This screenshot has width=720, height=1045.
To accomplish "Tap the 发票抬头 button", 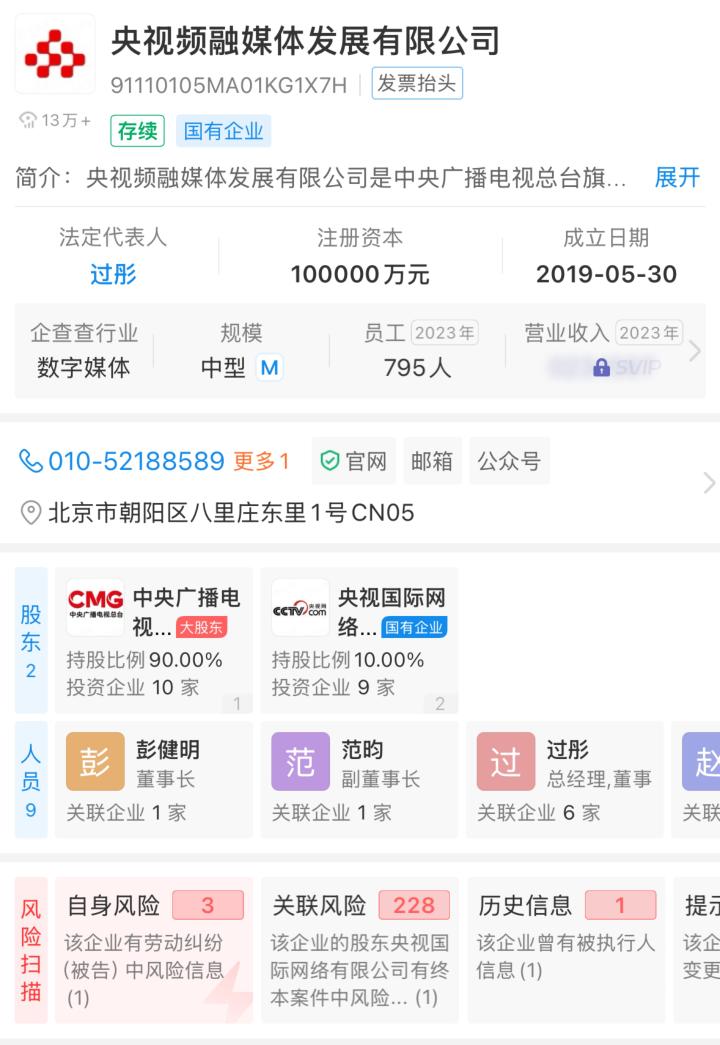I will (417, 84).
